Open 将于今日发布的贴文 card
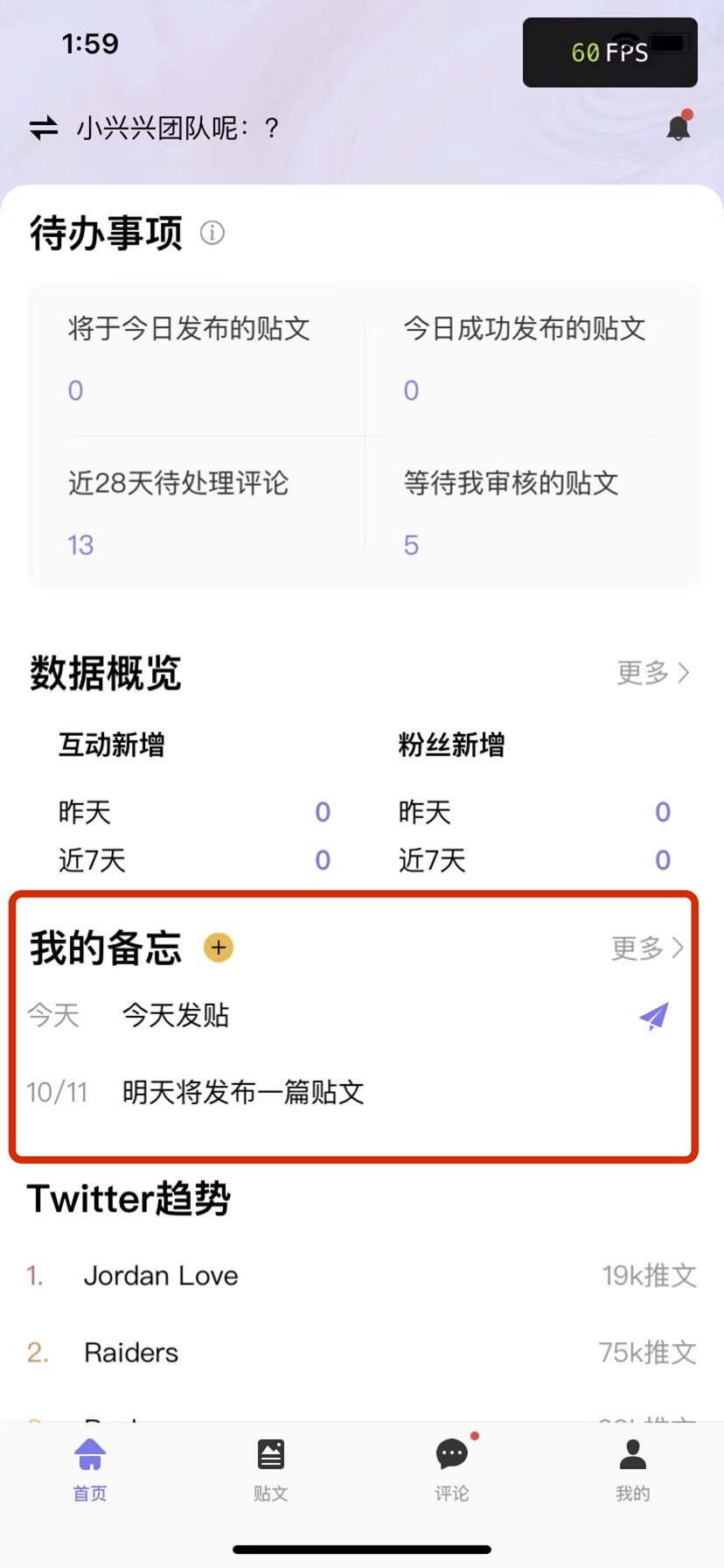The image size is (724, 1568). pos(198,360)
